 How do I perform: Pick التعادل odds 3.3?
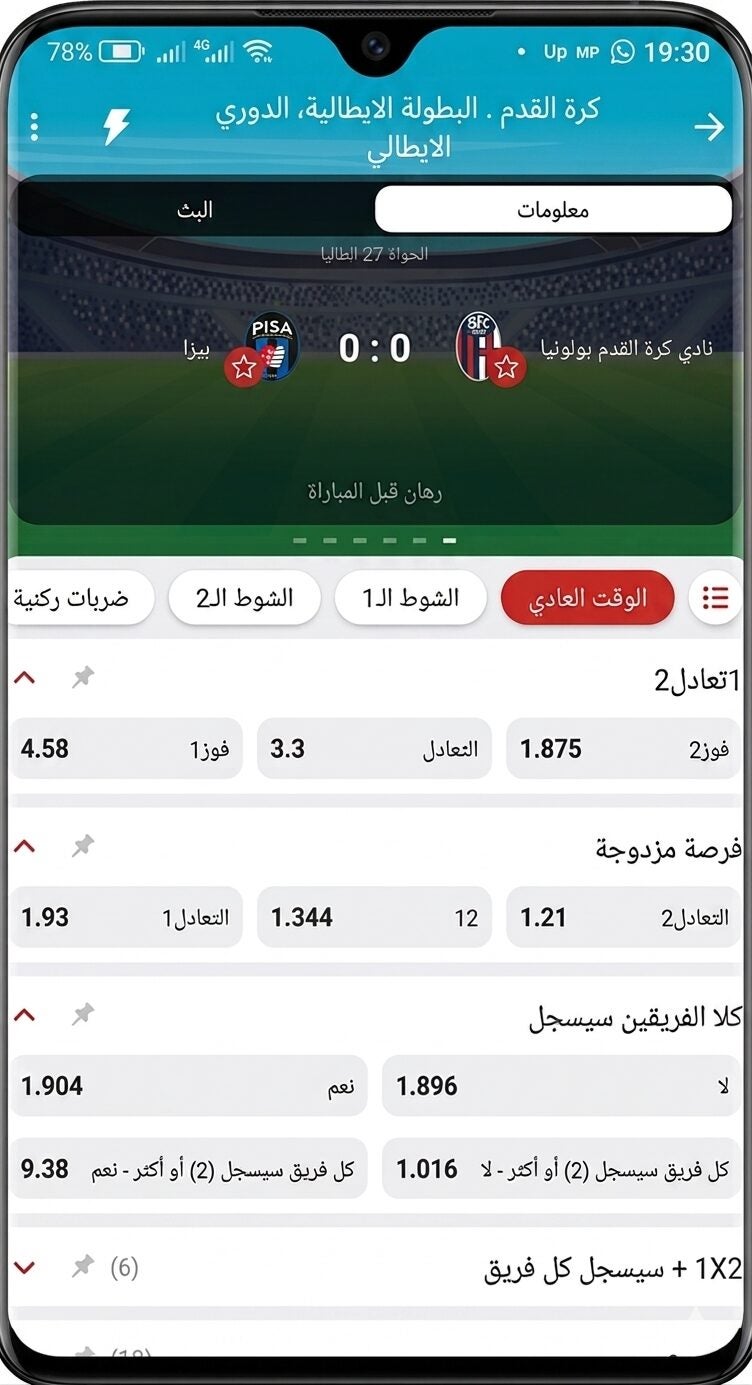(374, 749)
